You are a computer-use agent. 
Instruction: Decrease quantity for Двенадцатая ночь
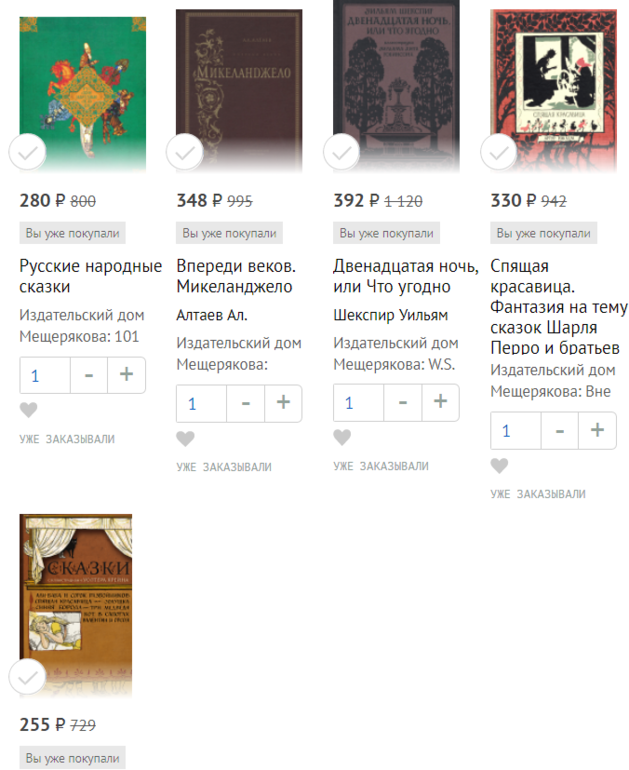click(x=403, y=403)
